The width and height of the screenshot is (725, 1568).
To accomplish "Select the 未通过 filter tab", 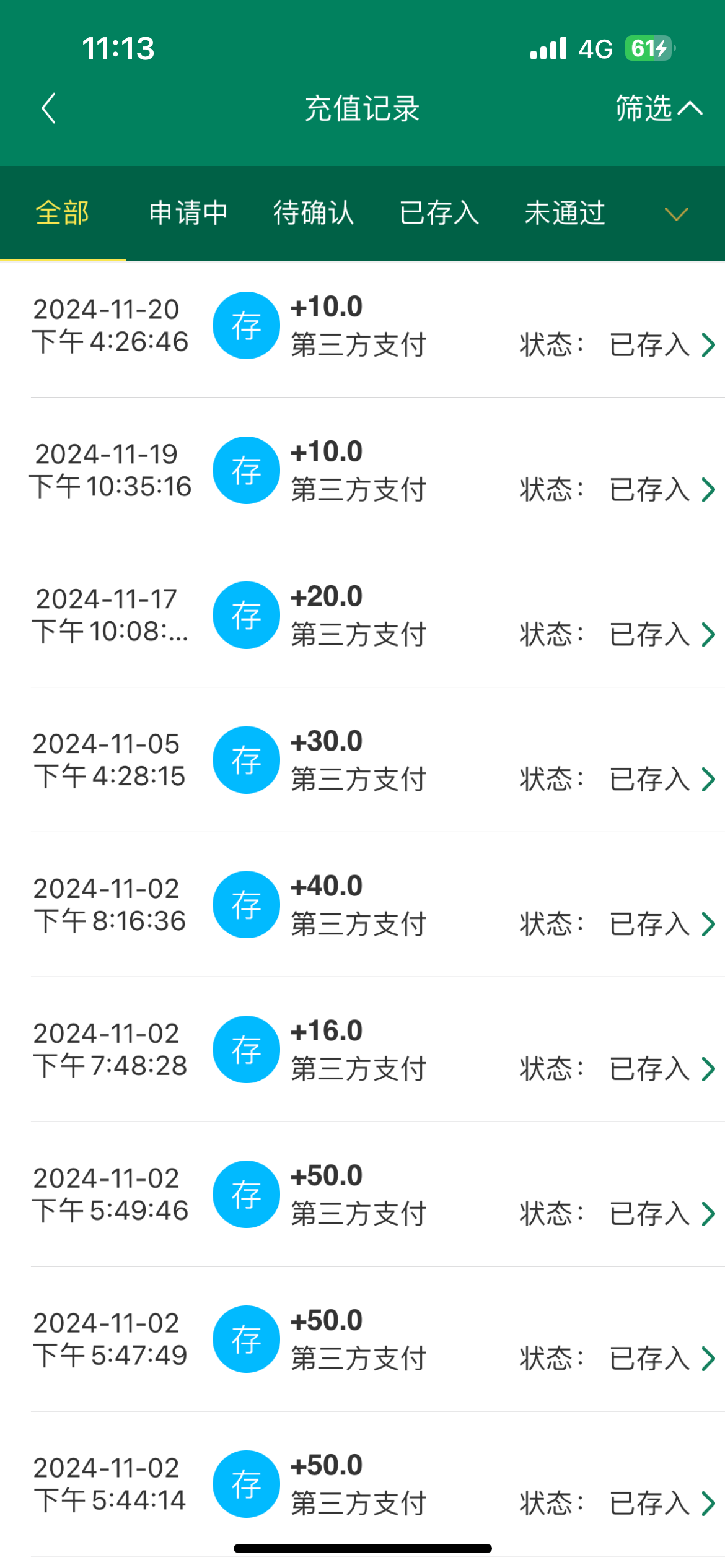I will (x=565, y=213).
